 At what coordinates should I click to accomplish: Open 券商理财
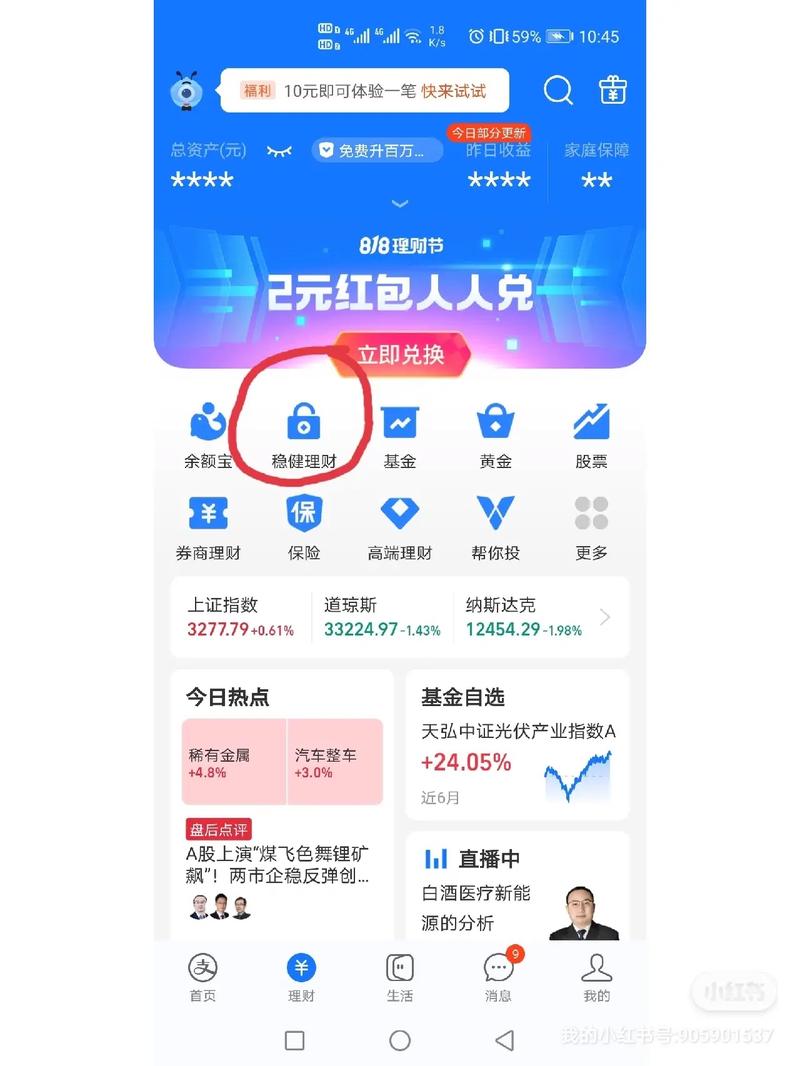point(208,527)
